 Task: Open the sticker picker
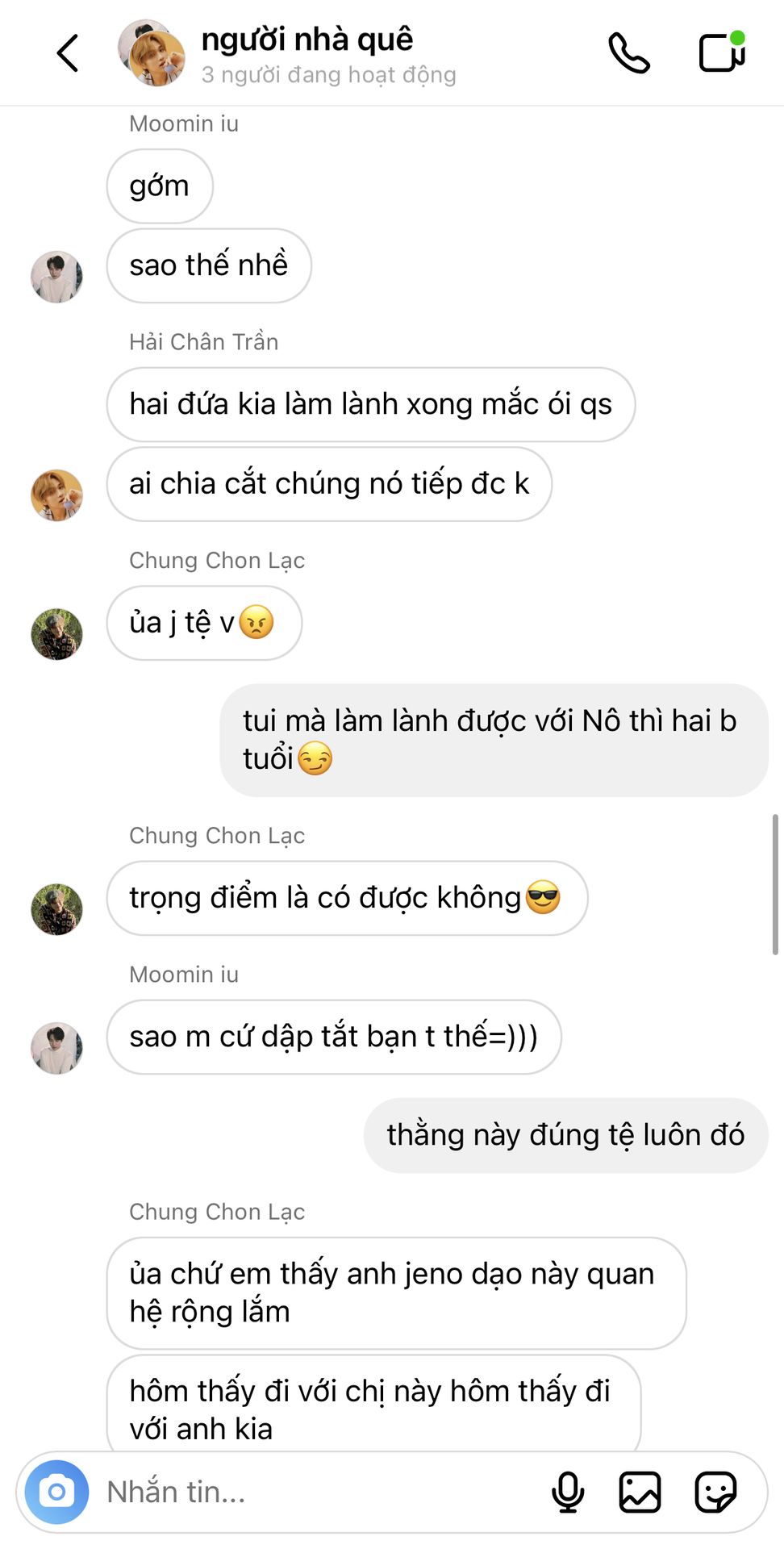pyautogui.click(x=715, y=1492)
